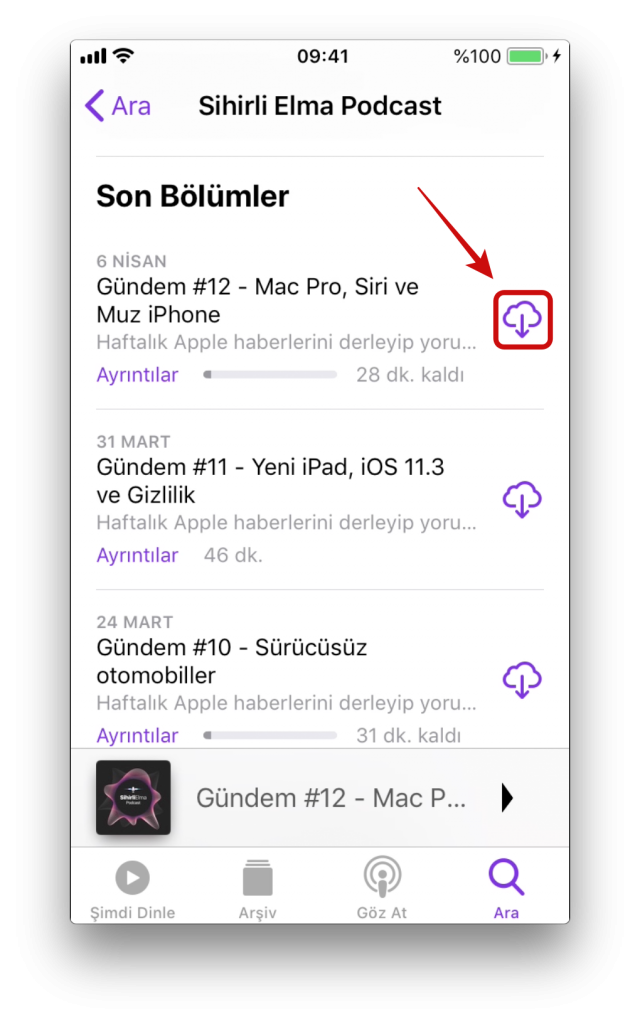
Task: Download the Gündem #10 episode
Action: [x=522, y=679]
